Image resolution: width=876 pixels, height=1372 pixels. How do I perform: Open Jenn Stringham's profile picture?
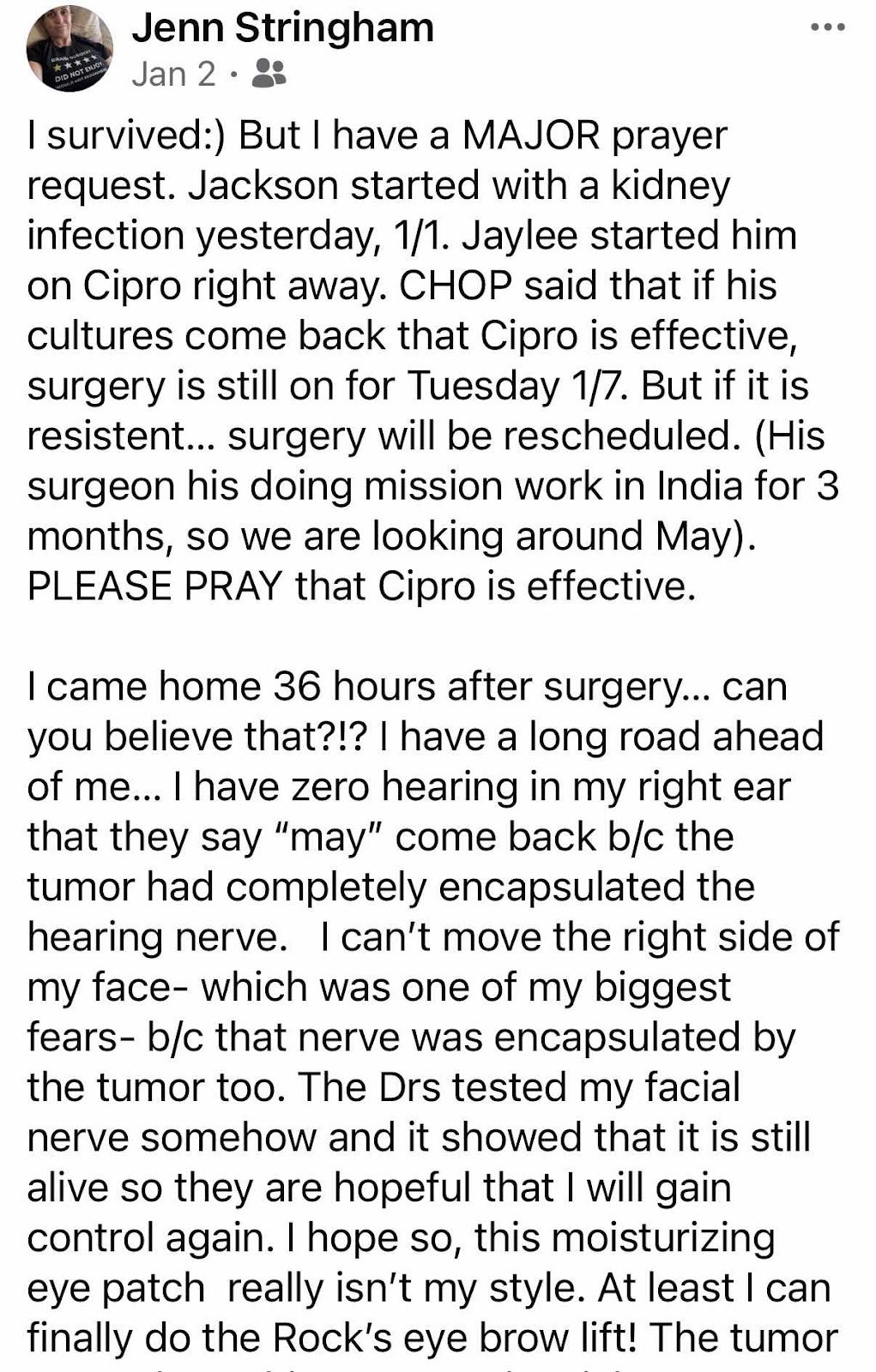point(70,49)
